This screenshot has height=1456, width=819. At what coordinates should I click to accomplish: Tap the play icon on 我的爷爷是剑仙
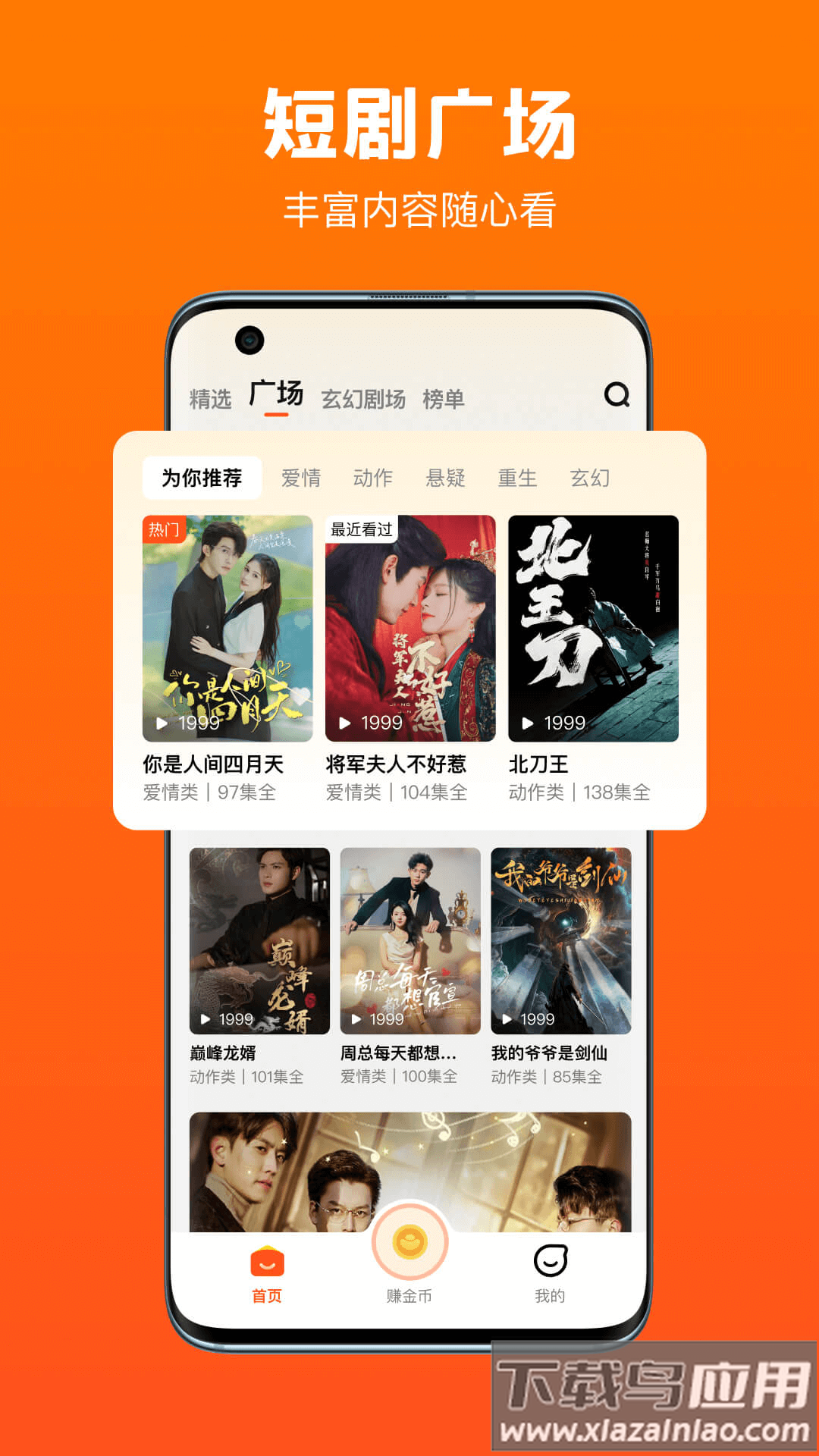[x=507, y=1020]
